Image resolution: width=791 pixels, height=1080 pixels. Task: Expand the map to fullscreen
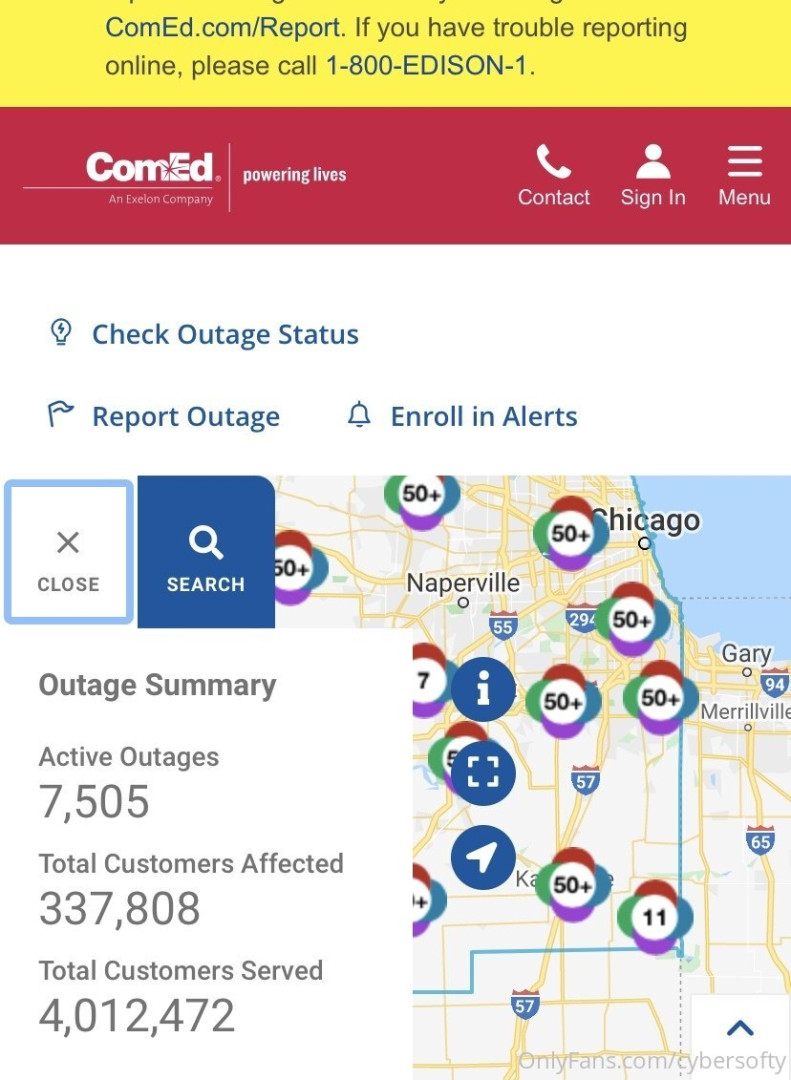coord(483,773)
